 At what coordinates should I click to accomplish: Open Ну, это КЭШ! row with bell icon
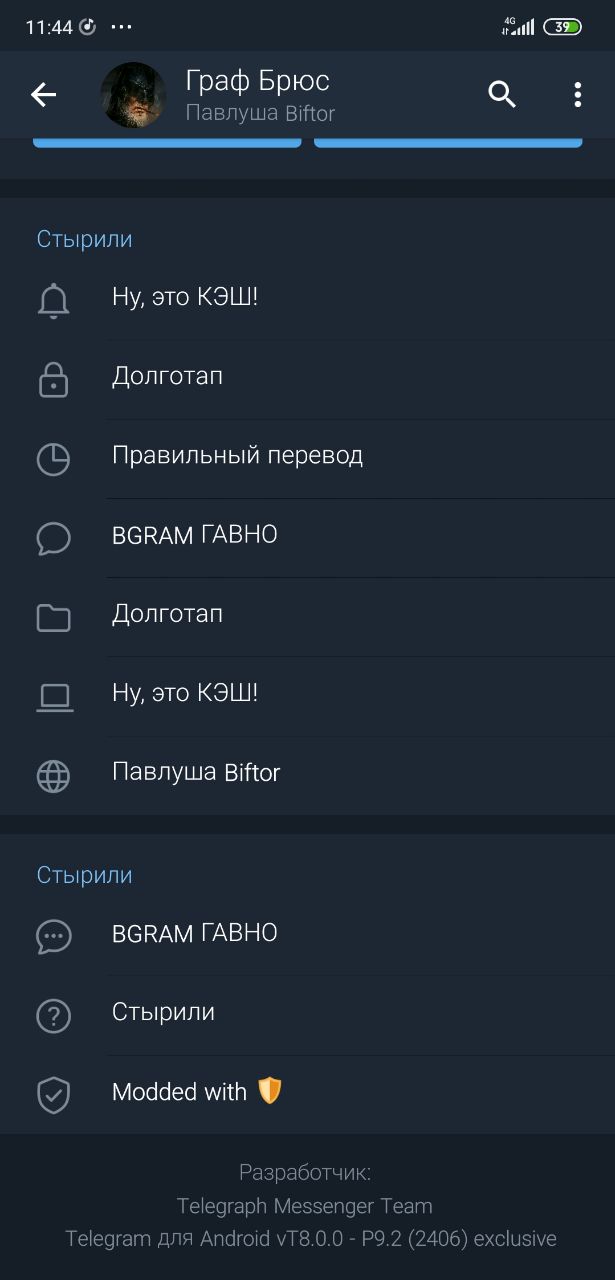[x=307, y=299]
